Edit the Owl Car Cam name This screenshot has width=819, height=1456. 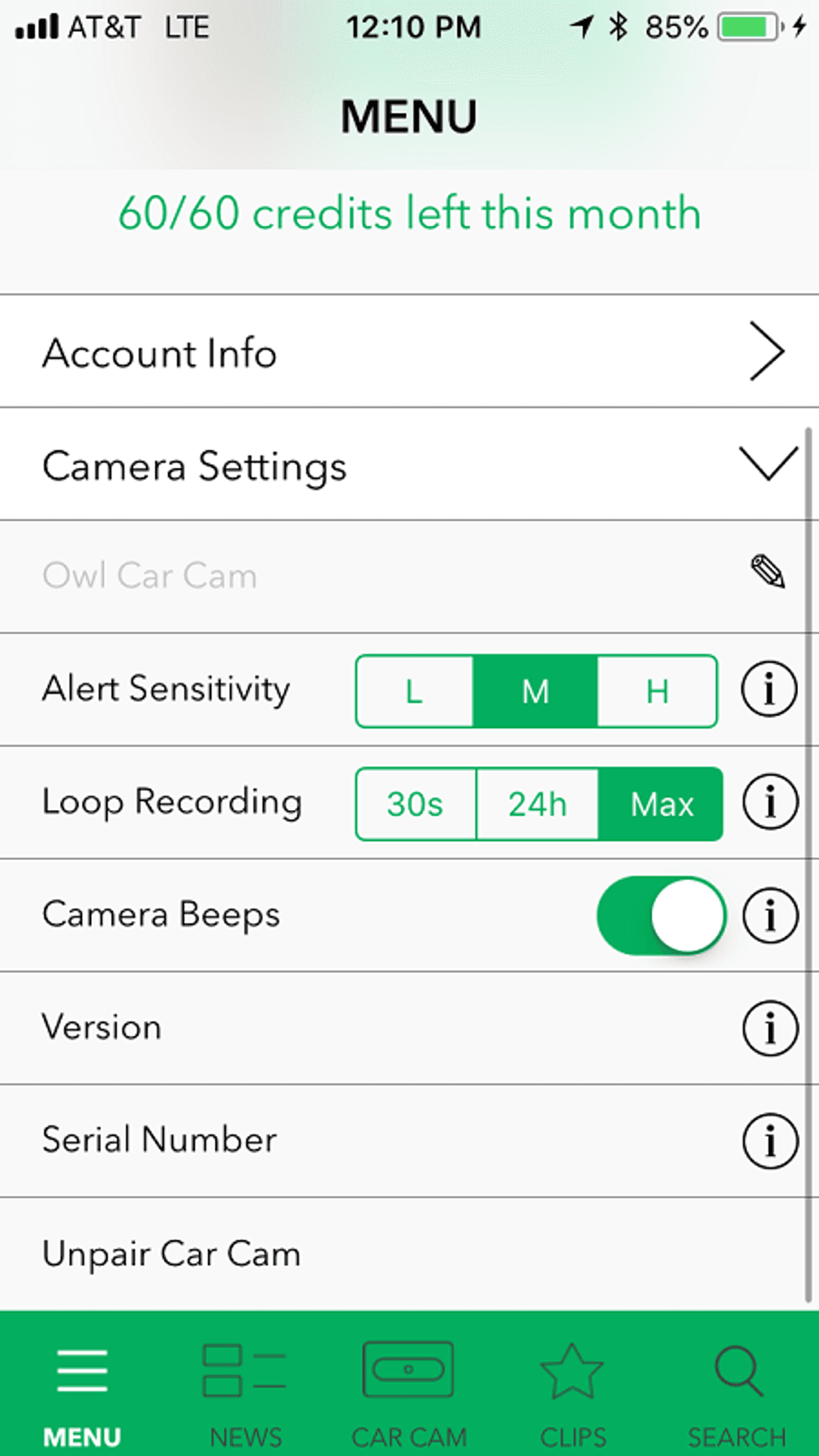767,573
